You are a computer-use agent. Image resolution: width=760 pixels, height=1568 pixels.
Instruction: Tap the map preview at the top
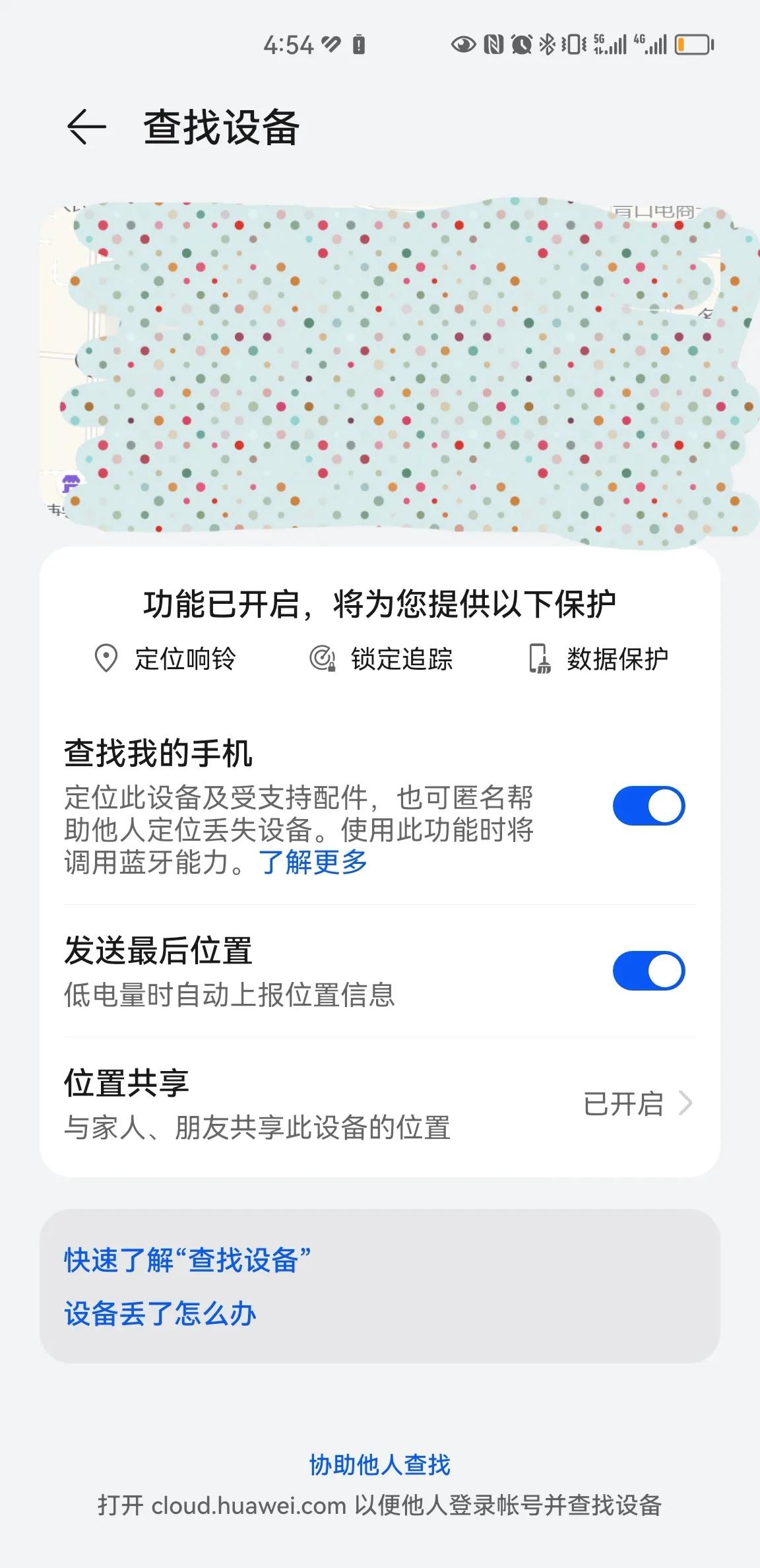point(380,370)
